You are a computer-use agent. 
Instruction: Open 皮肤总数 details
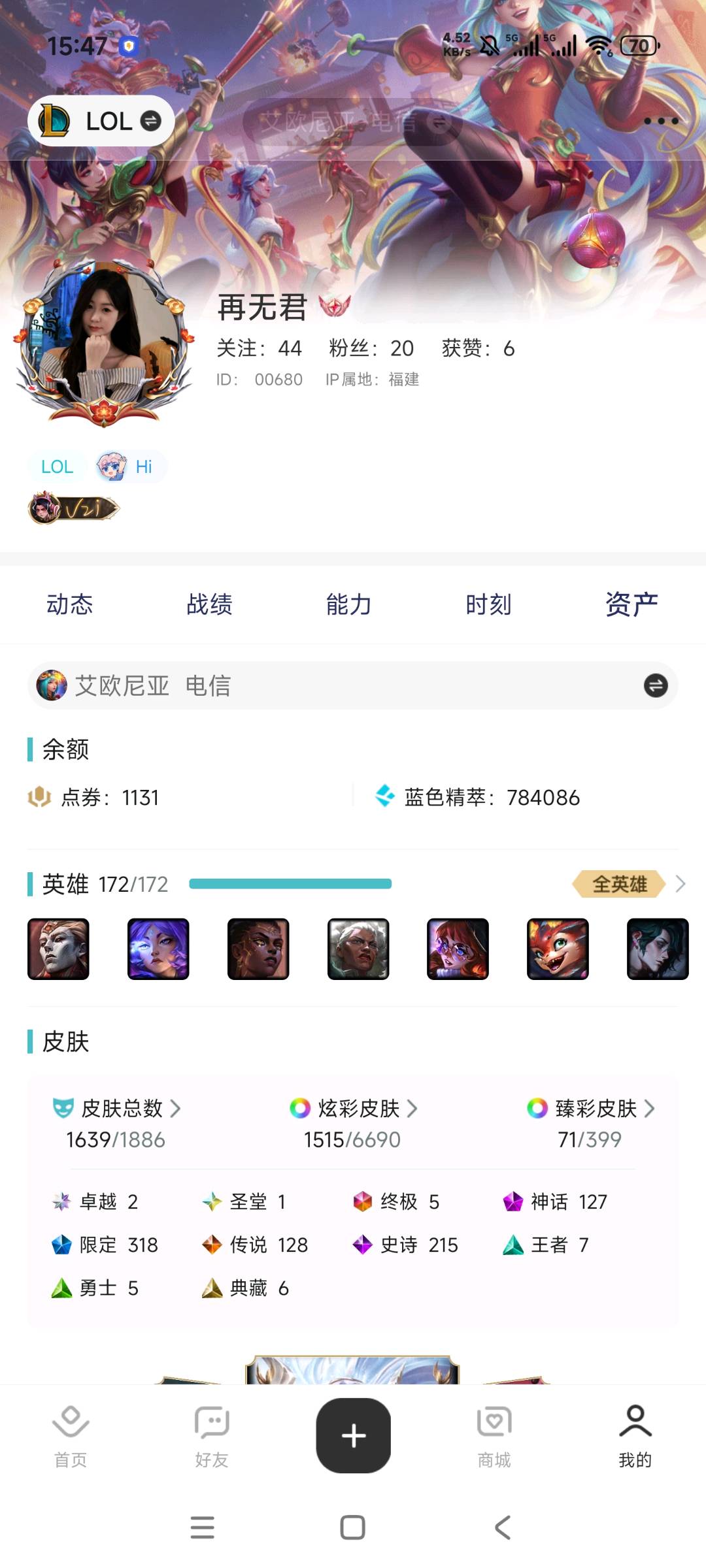pos(118,1109)
